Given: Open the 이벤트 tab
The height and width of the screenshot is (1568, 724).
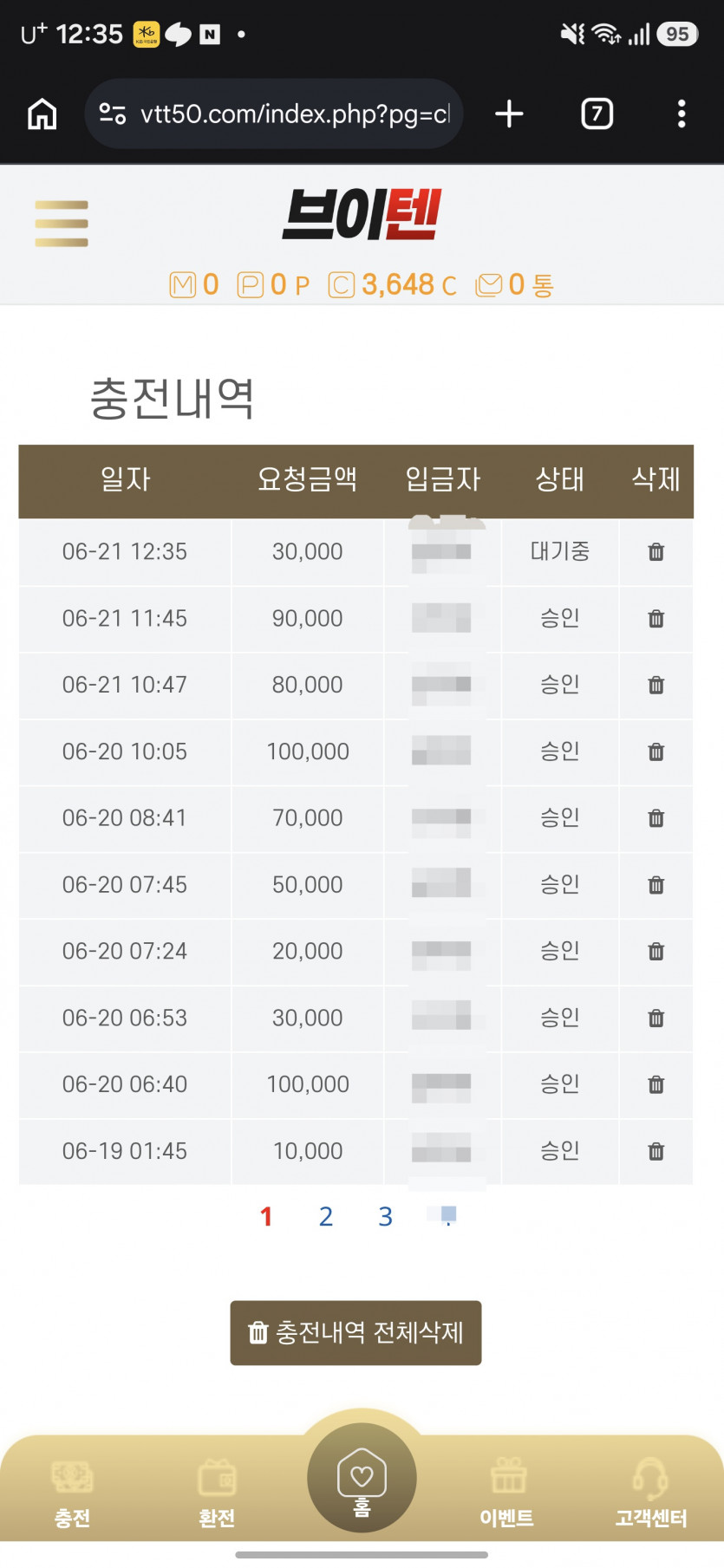Looking at the screenshot, I should [x=507, y=1494].
